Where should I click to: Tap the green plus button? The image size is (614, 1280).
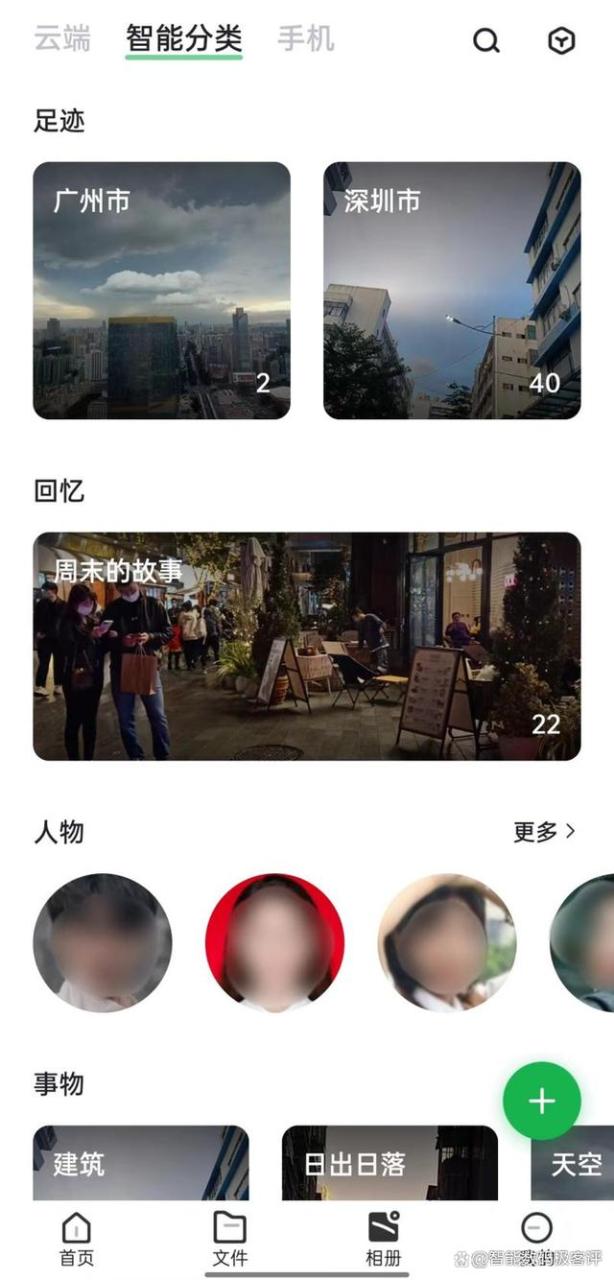tap(541, 1101)
